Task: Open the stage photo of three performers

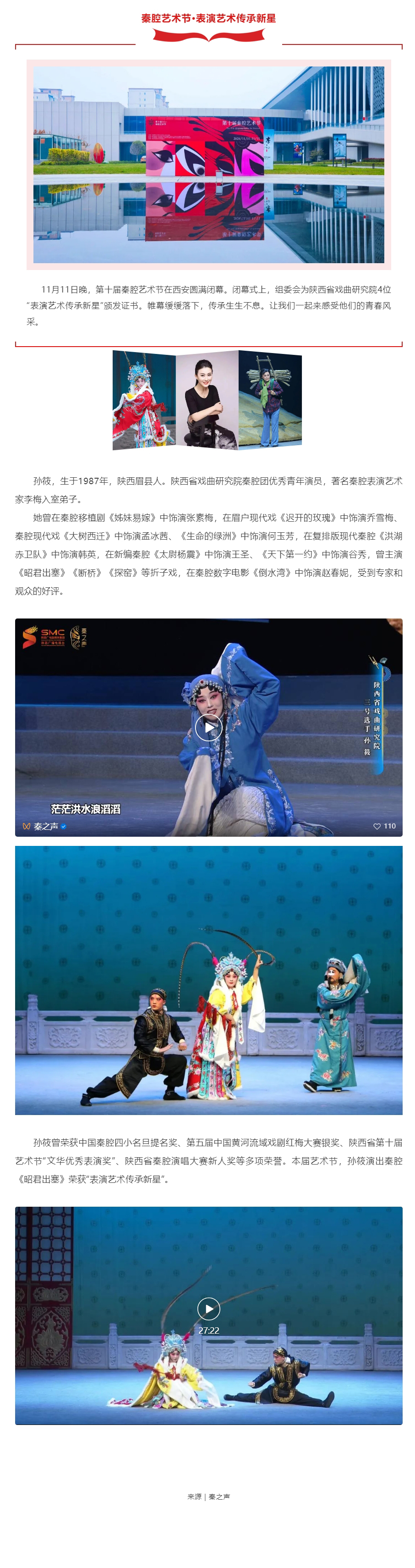Action: [208, 980]
